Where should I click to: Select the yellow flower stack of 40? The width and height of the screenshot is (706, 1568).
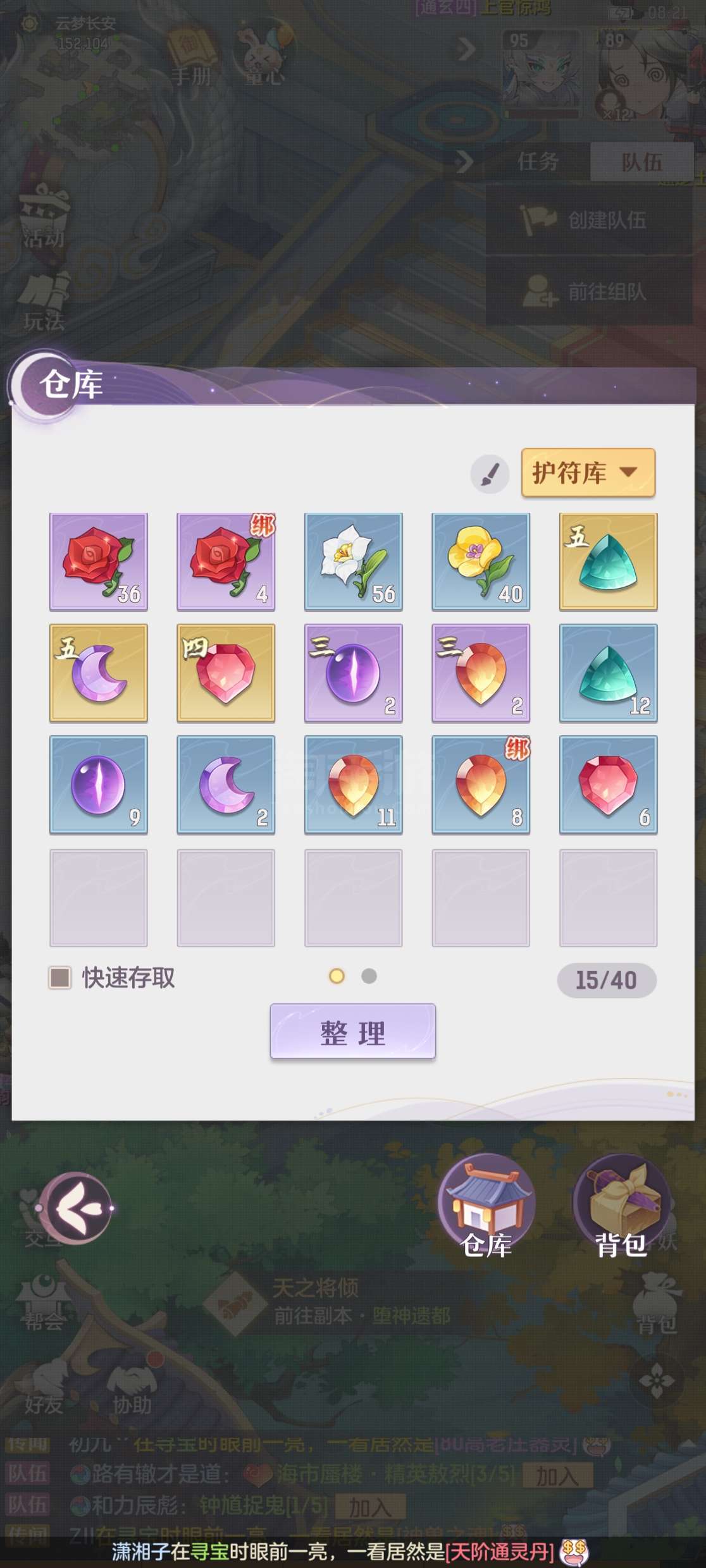tap(481, 562)
